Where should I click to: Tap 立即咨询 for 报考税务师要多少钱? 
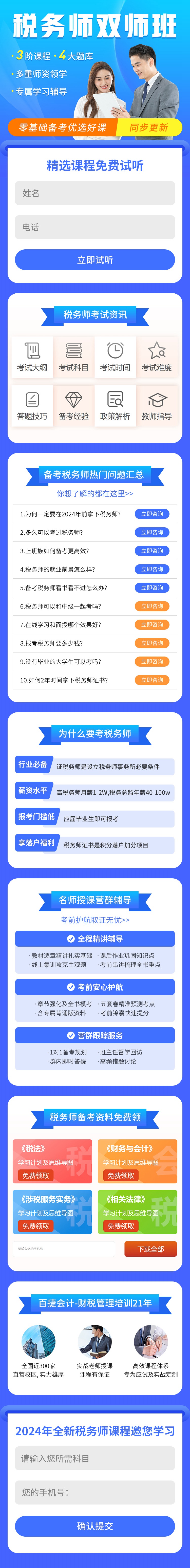[x=152, y=643]
